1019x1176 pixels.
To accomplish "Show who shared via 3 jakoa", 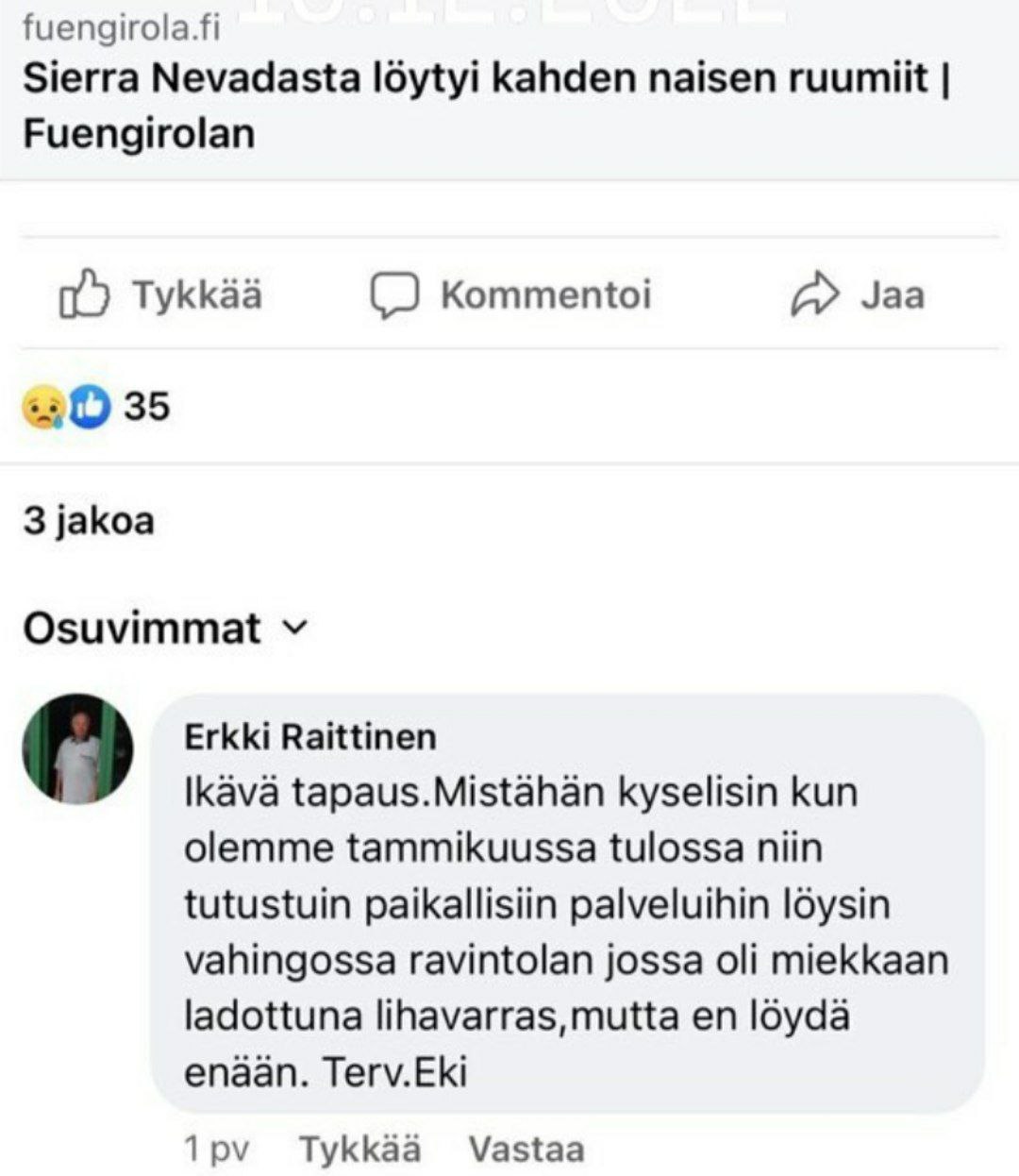I will pos(89,521).
